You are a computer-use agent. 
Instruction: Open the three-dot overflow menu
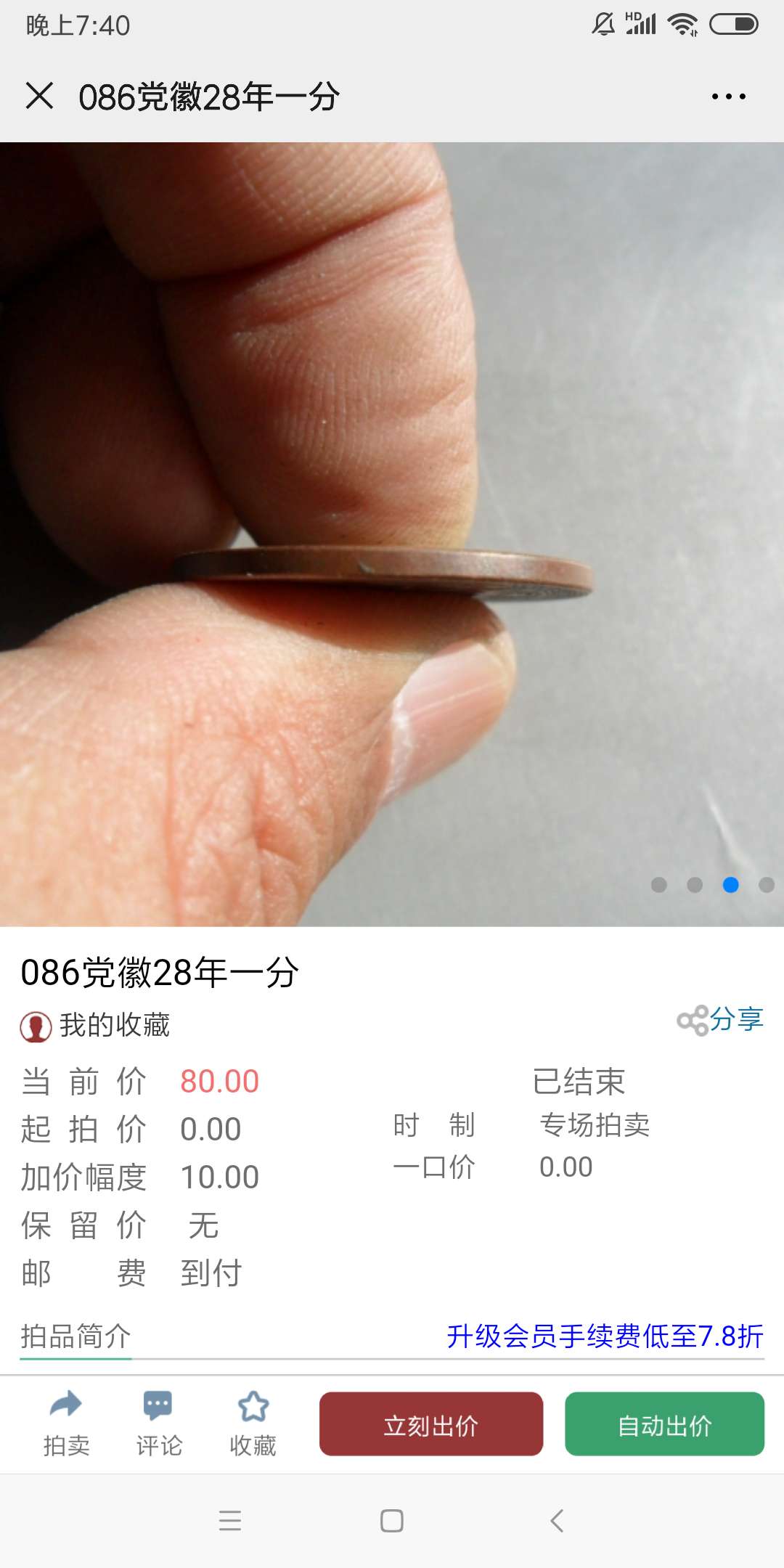[728, 97]
